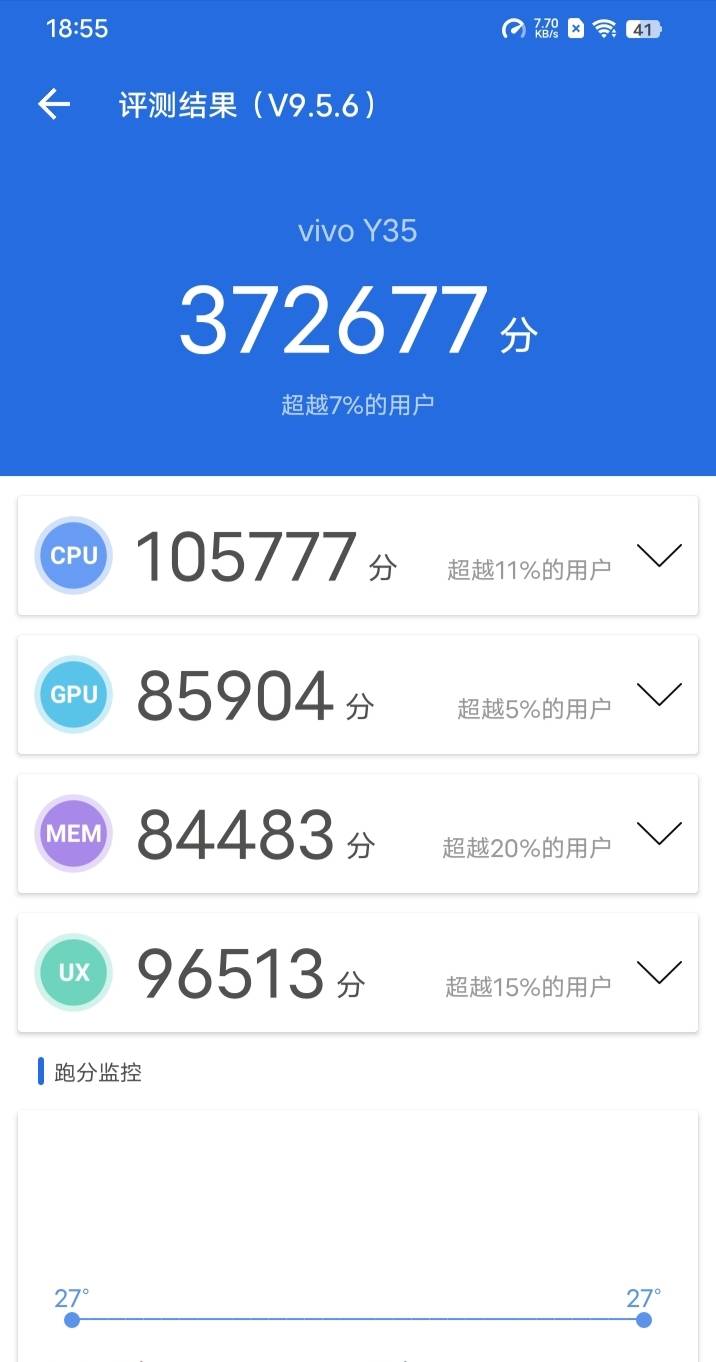Go back using the top-left arrow

click(x=54, y=104)
